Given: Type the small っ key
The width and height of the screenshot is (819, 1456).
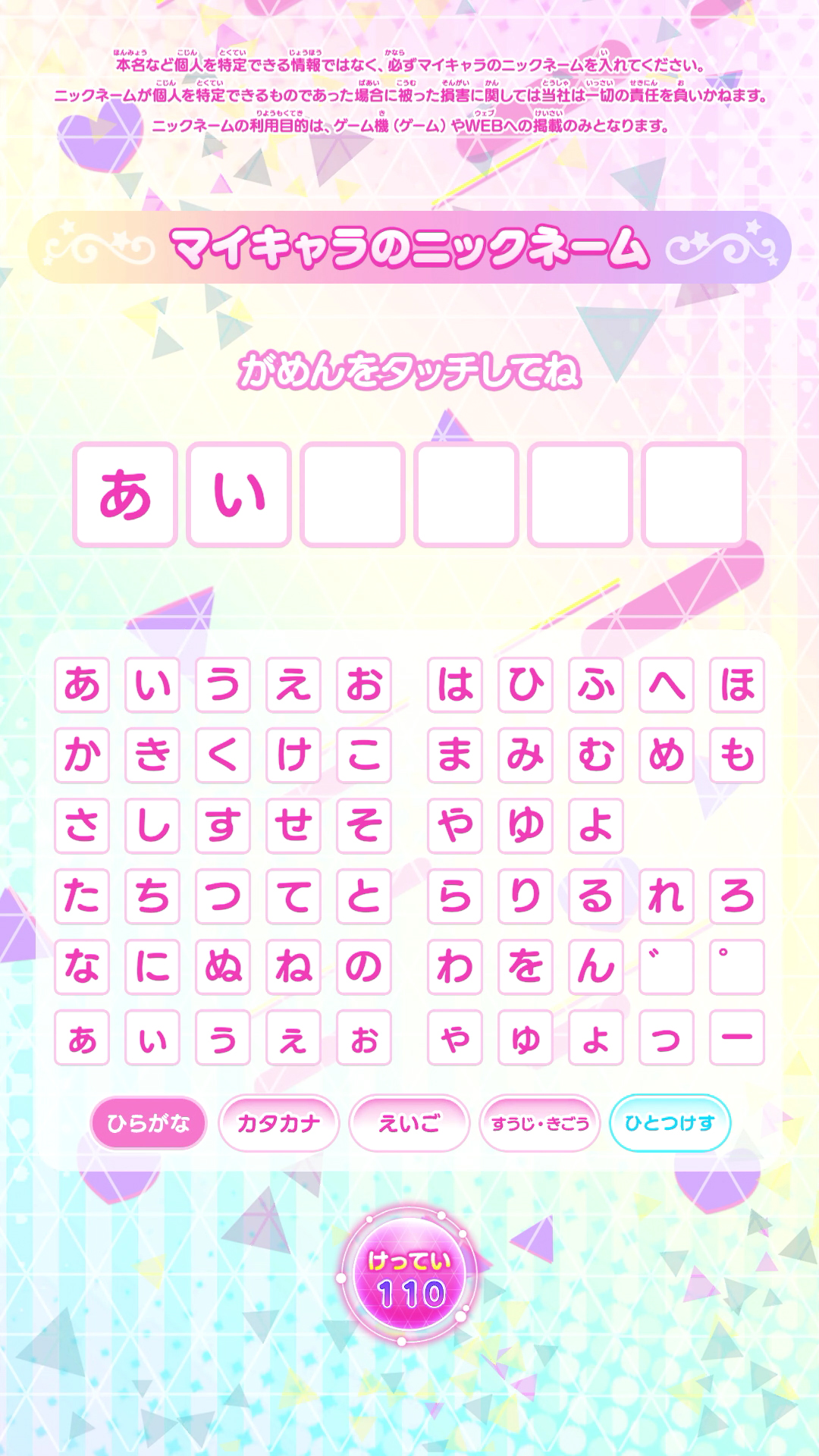Looking at the screenshot, I should (x=667, y=1037).
